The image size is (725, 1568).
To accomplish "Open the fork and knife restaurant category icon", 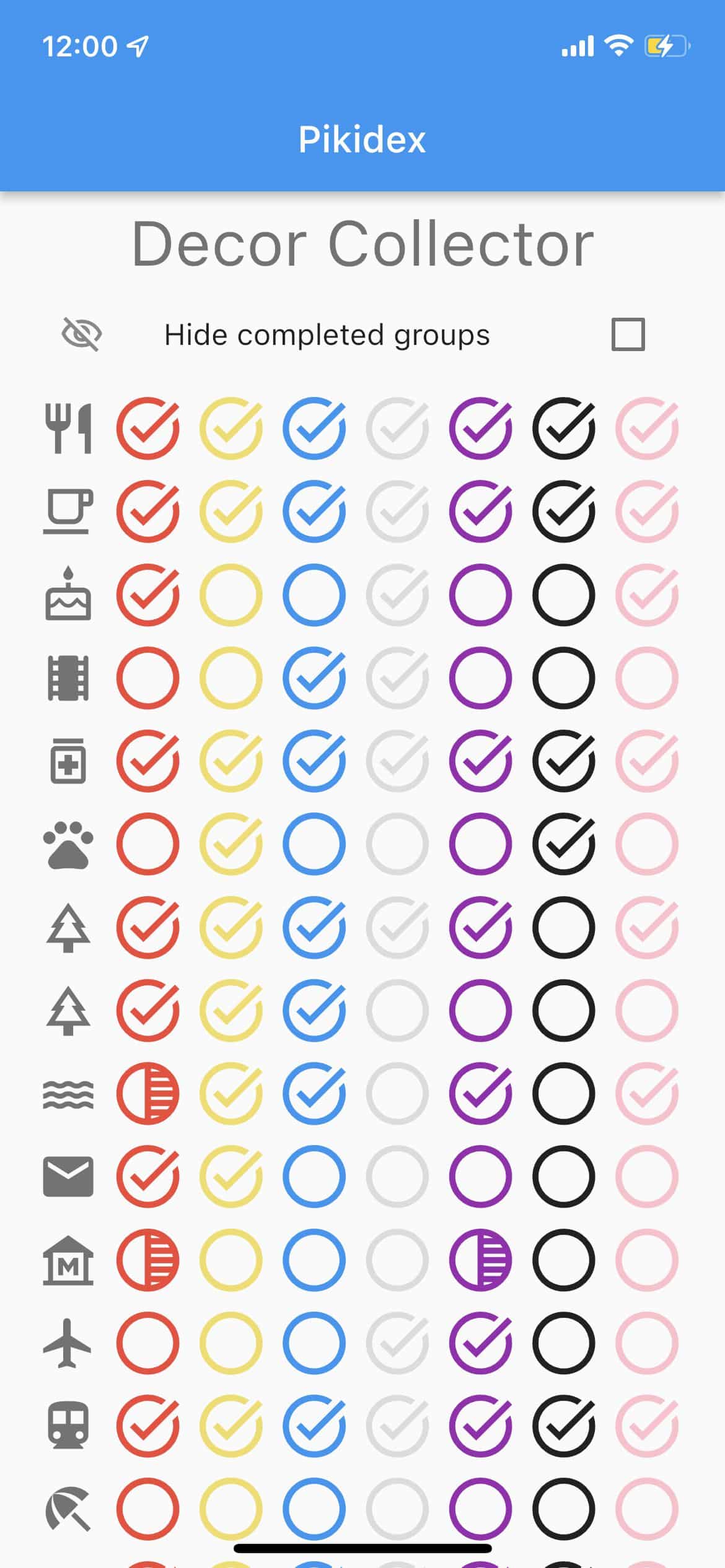I will pyautogui.click(x=68, y=428).
